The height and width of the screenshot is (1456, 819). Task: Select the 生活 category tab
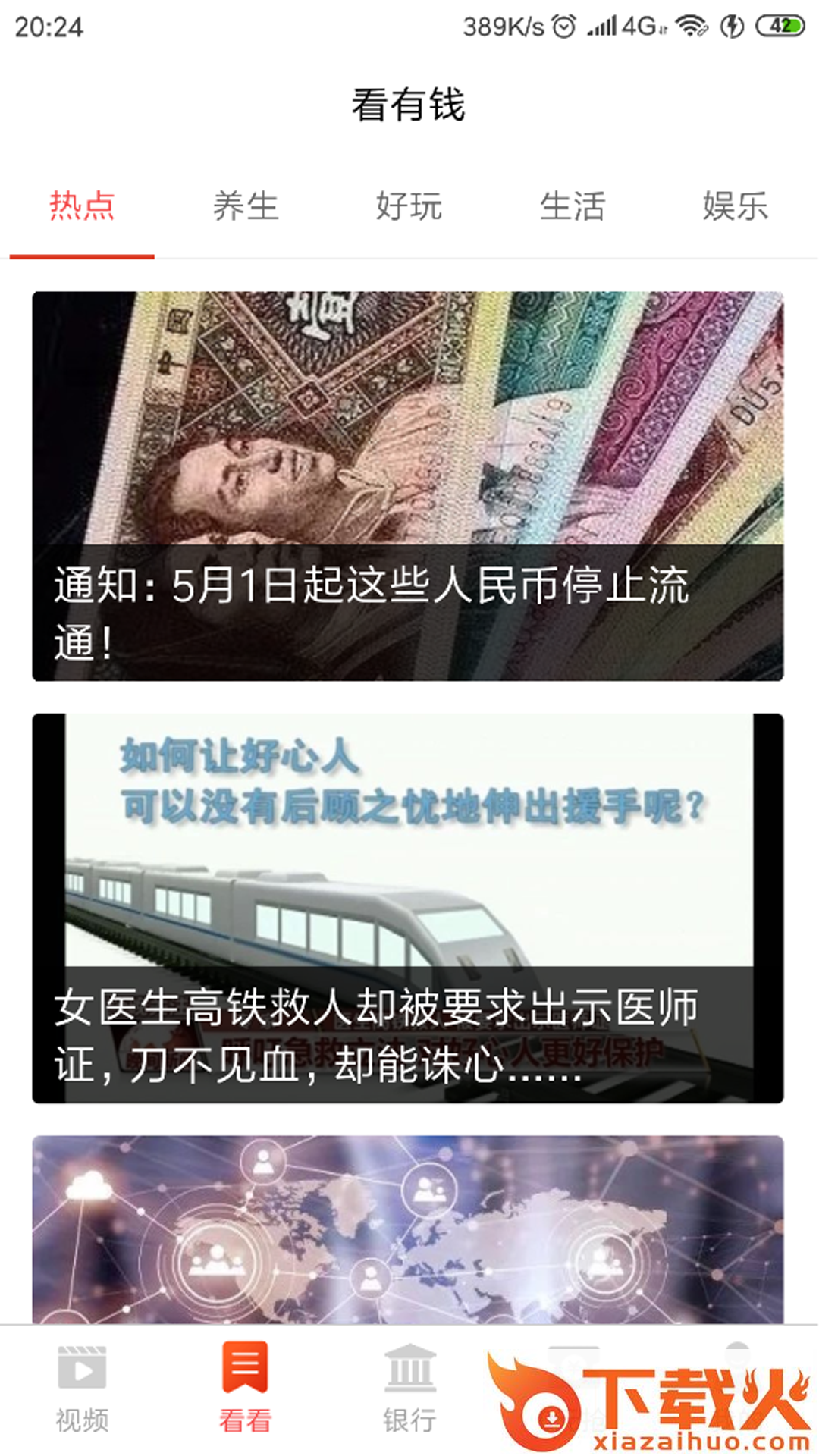pyautogui.click(x=572, y=206)
